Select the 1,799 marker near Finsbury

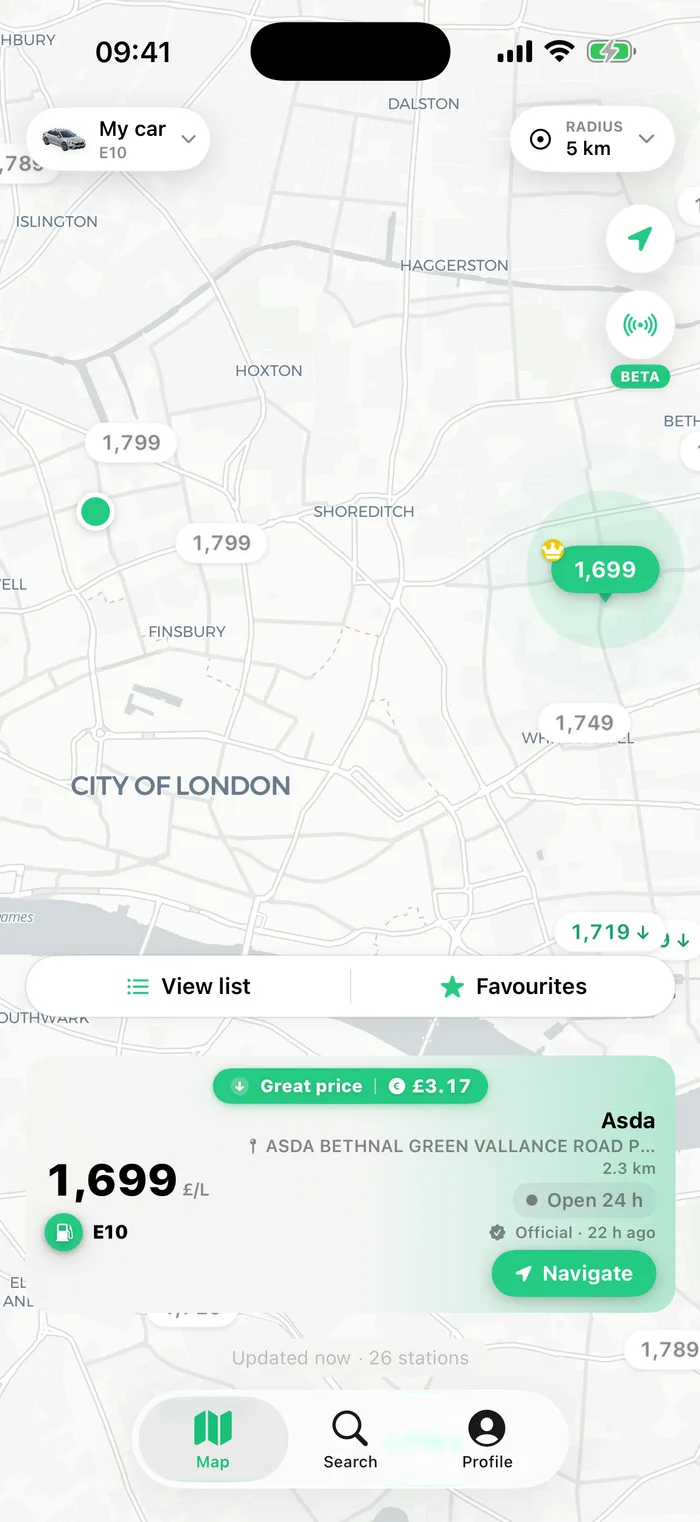pyautogui.click(x=221, y=543)
